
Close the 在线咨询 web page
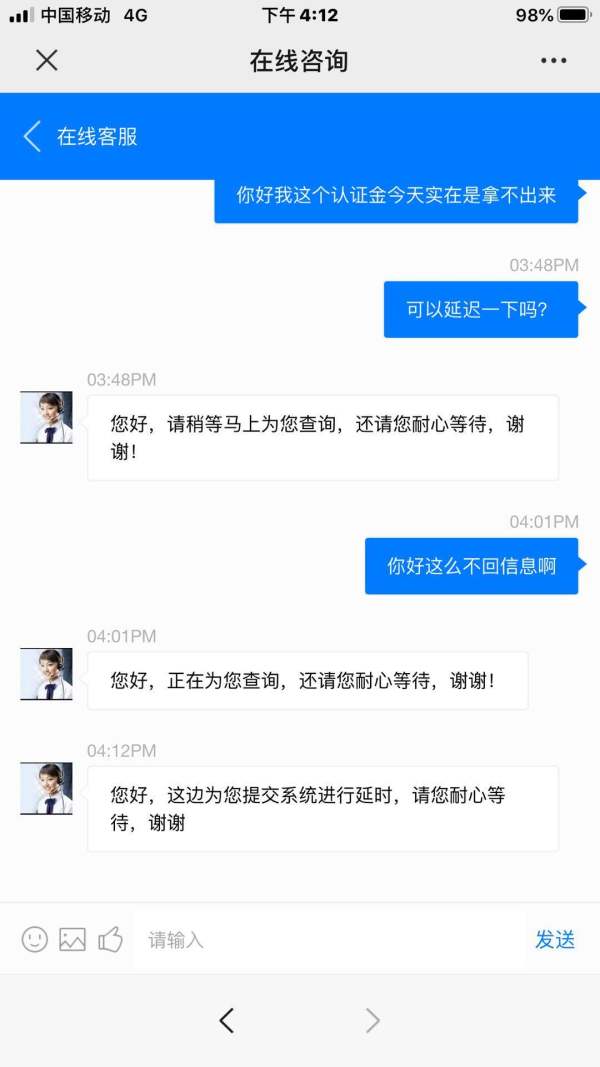point(46,61)
